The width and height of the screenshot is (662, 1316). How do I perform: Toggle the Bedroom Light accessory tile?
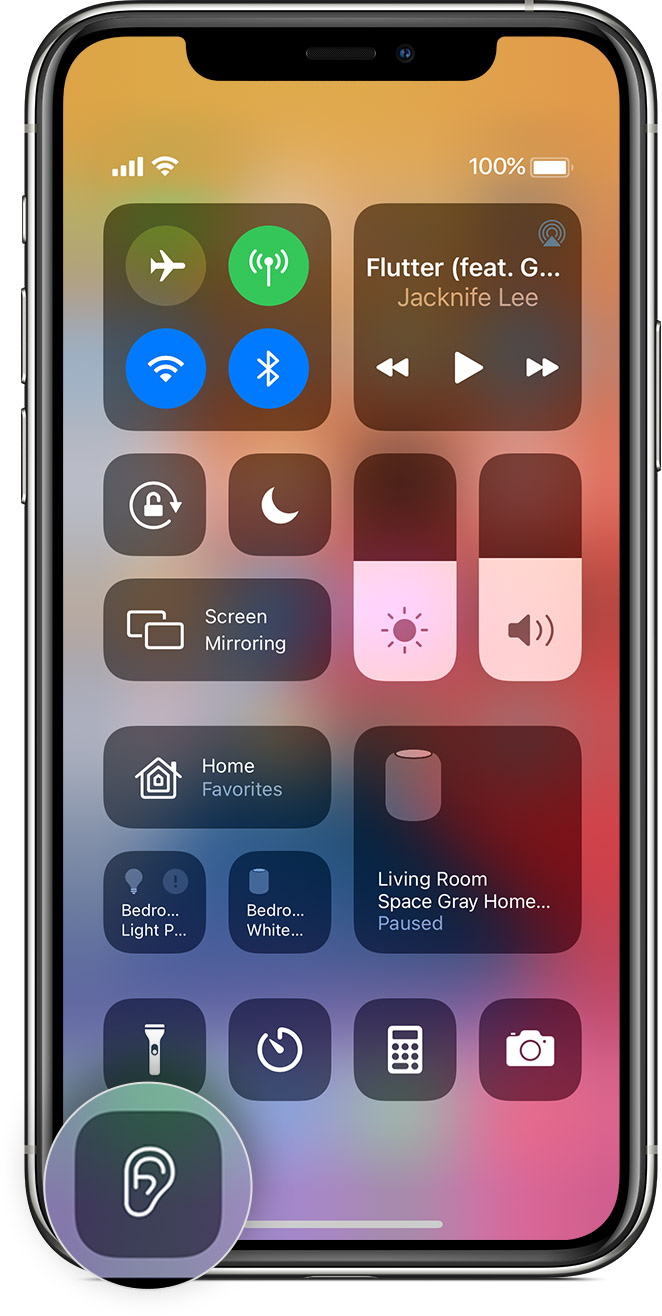[155, 902]
